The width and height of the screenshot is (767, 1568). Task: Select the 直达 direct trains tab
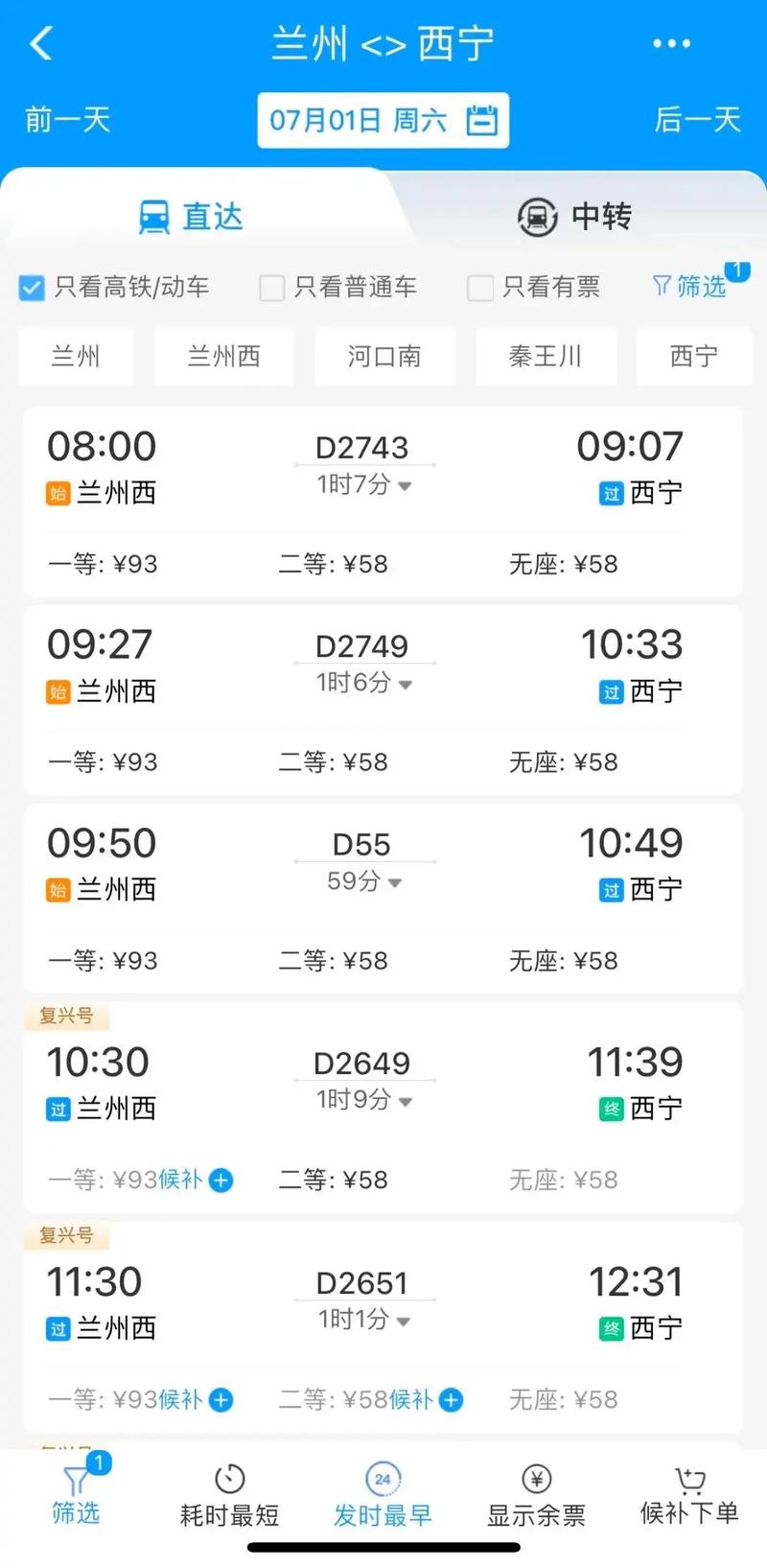coord(192,217)
